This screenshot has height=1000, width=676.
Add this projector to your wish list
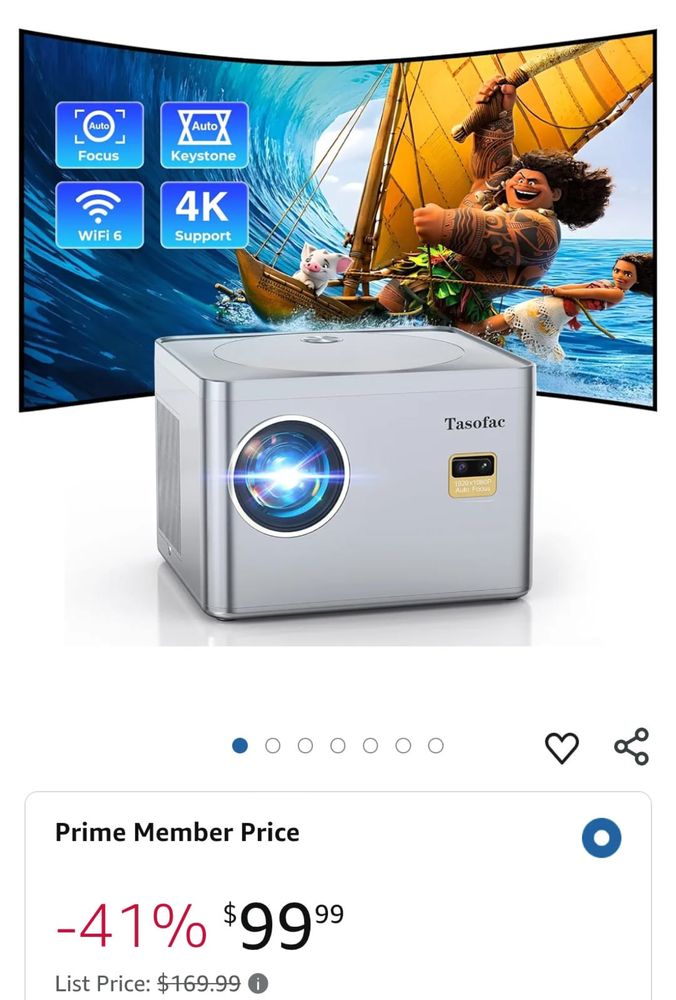click(561, 747)
